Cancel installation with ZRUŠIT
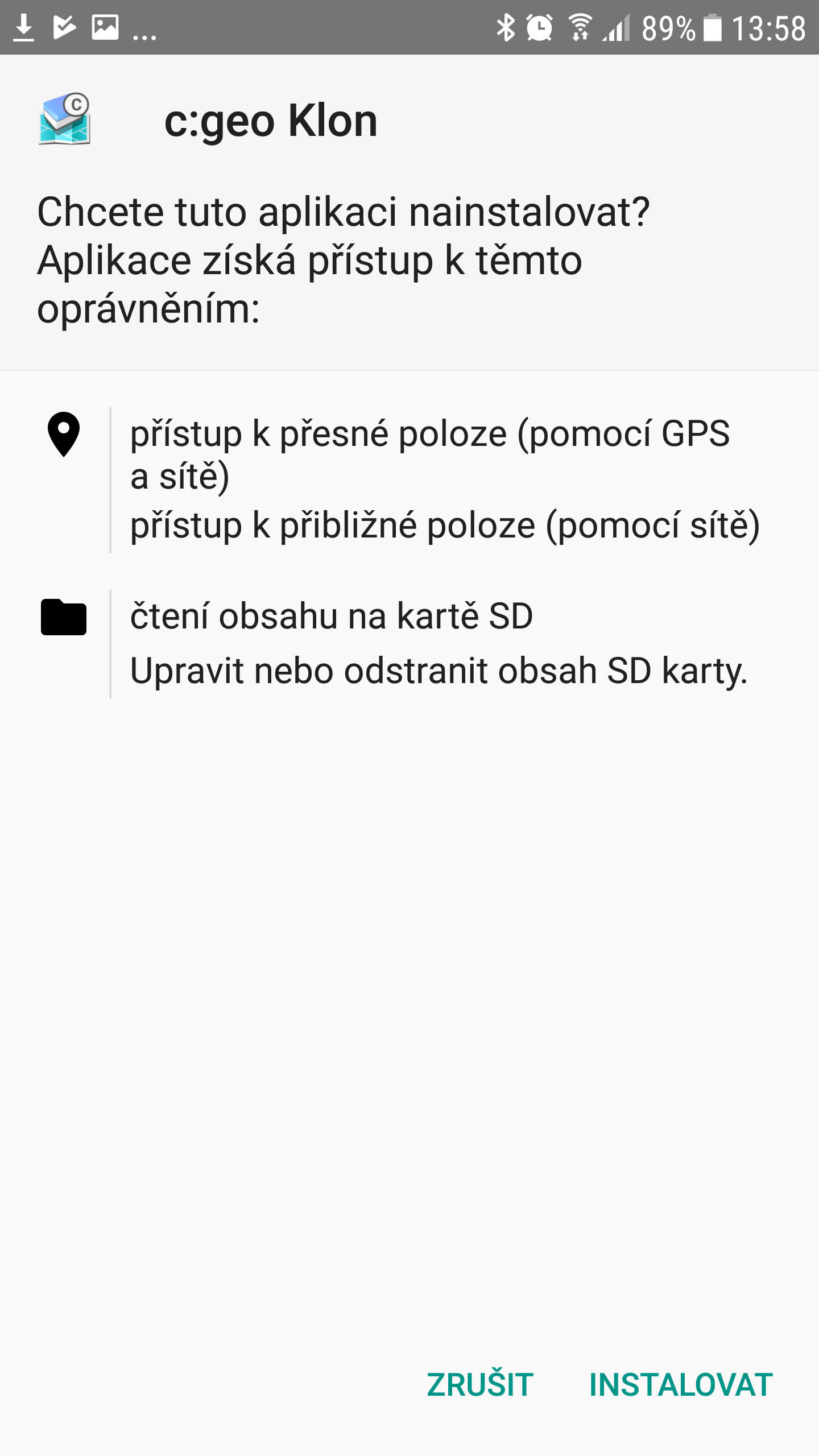Image resolution: width=819 pixels, height=1456 pixels. coord(481,1384)
